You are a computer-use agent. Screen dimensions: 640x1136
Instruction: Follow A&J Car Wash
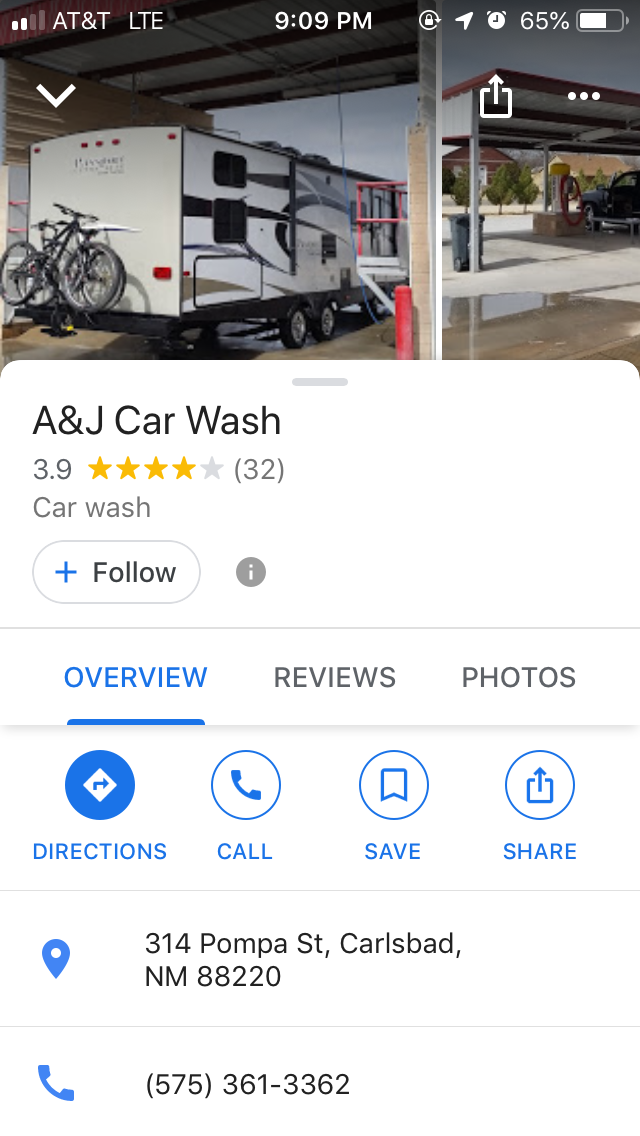tap(116, 572)
